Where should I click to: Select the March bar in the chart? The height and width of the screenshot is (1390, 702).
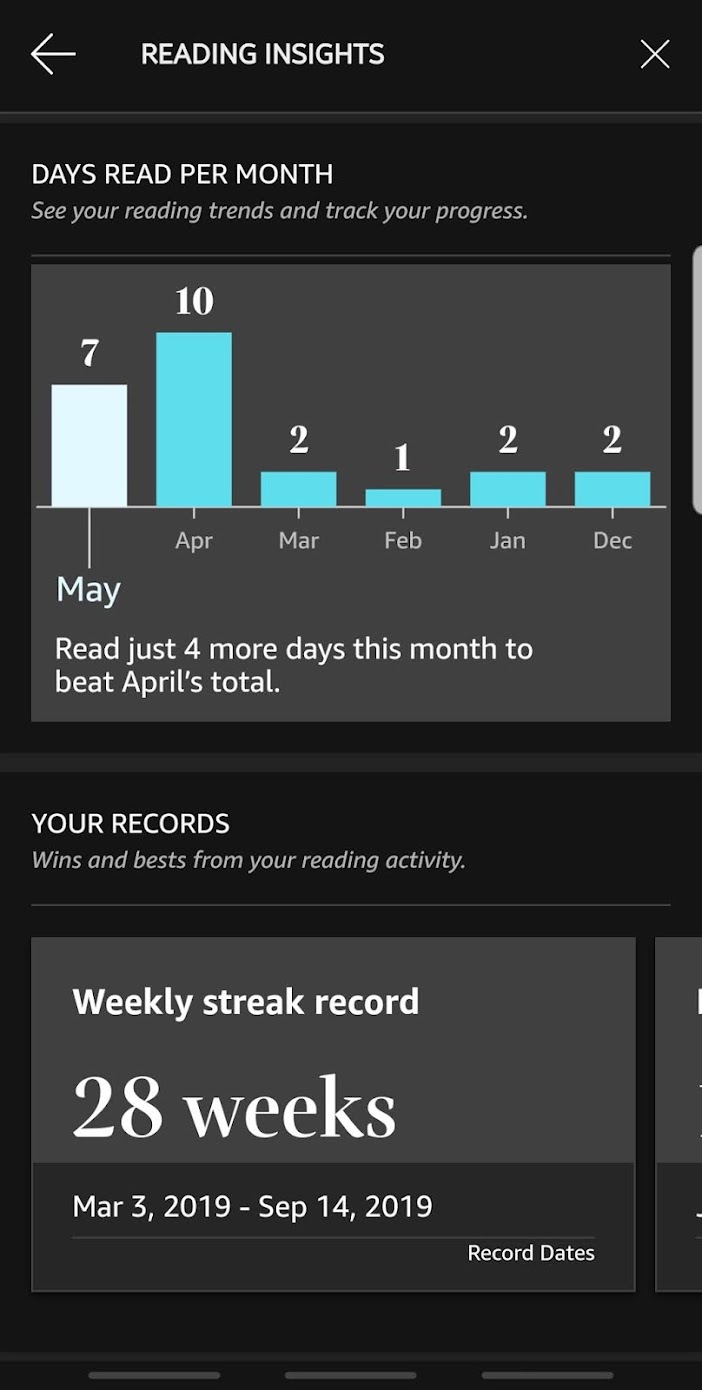[x=298, y=489]
